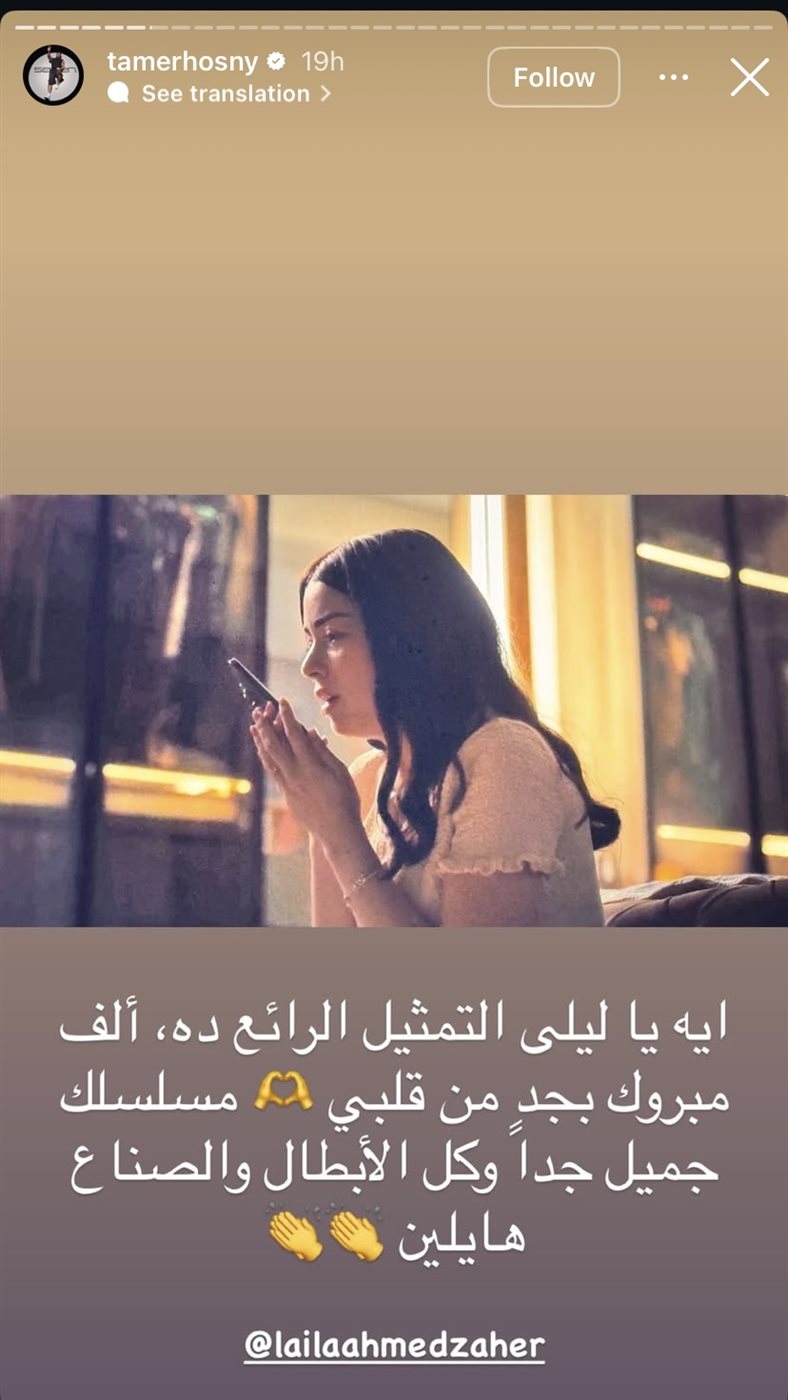
Task: Open the @lailaahmedzaher mention
Action: tap(394, 1344)
